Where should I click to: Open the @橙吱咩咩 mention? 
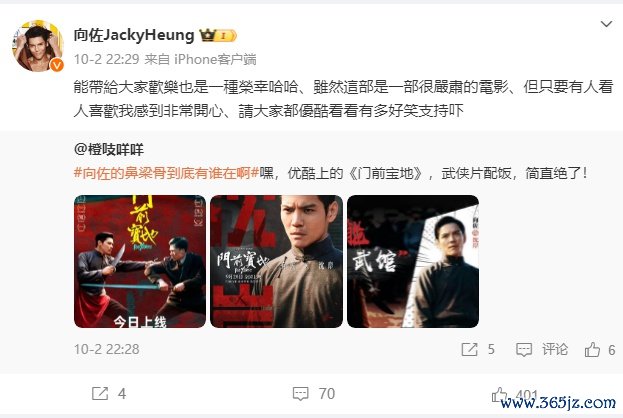pos(108,149)
